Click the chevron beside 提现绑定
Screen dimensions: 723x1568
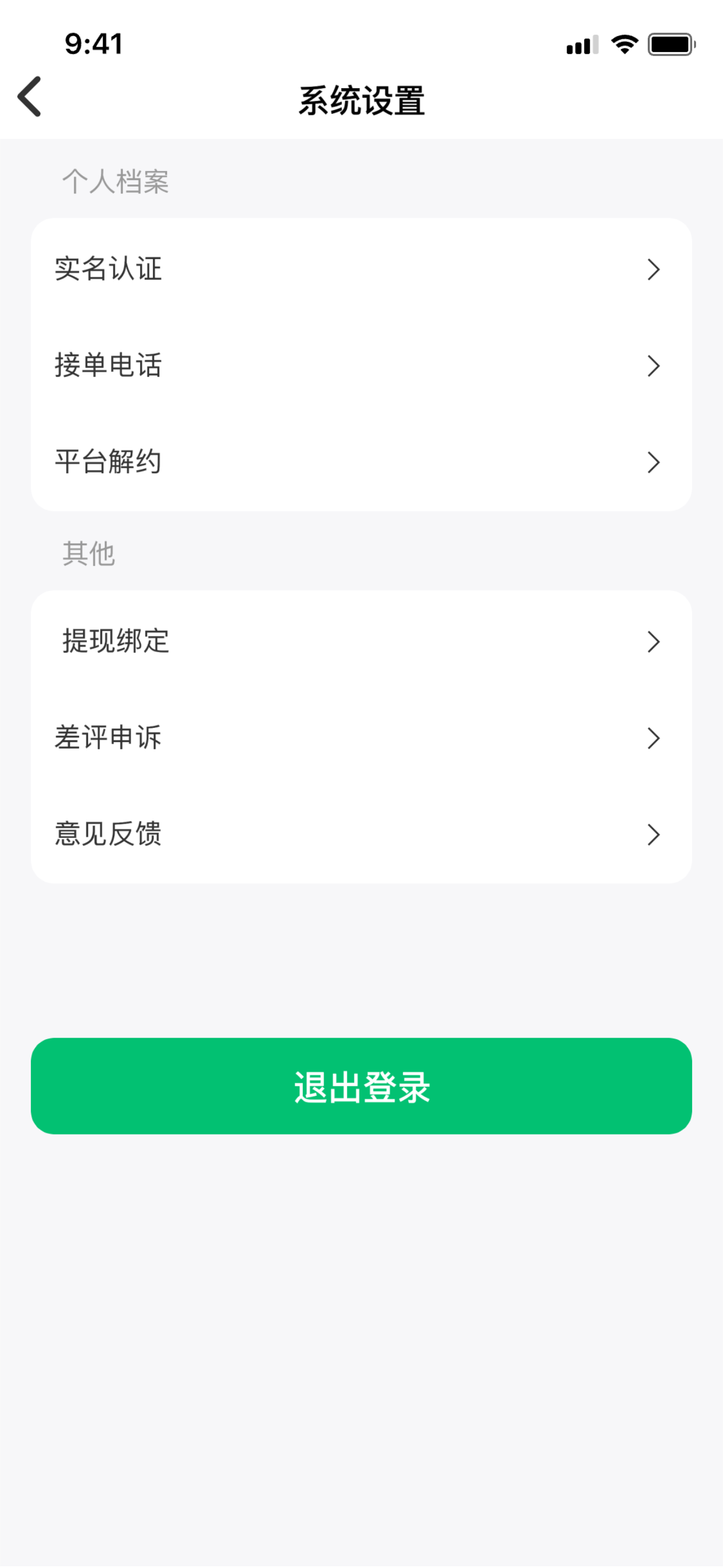coord(654,641)
